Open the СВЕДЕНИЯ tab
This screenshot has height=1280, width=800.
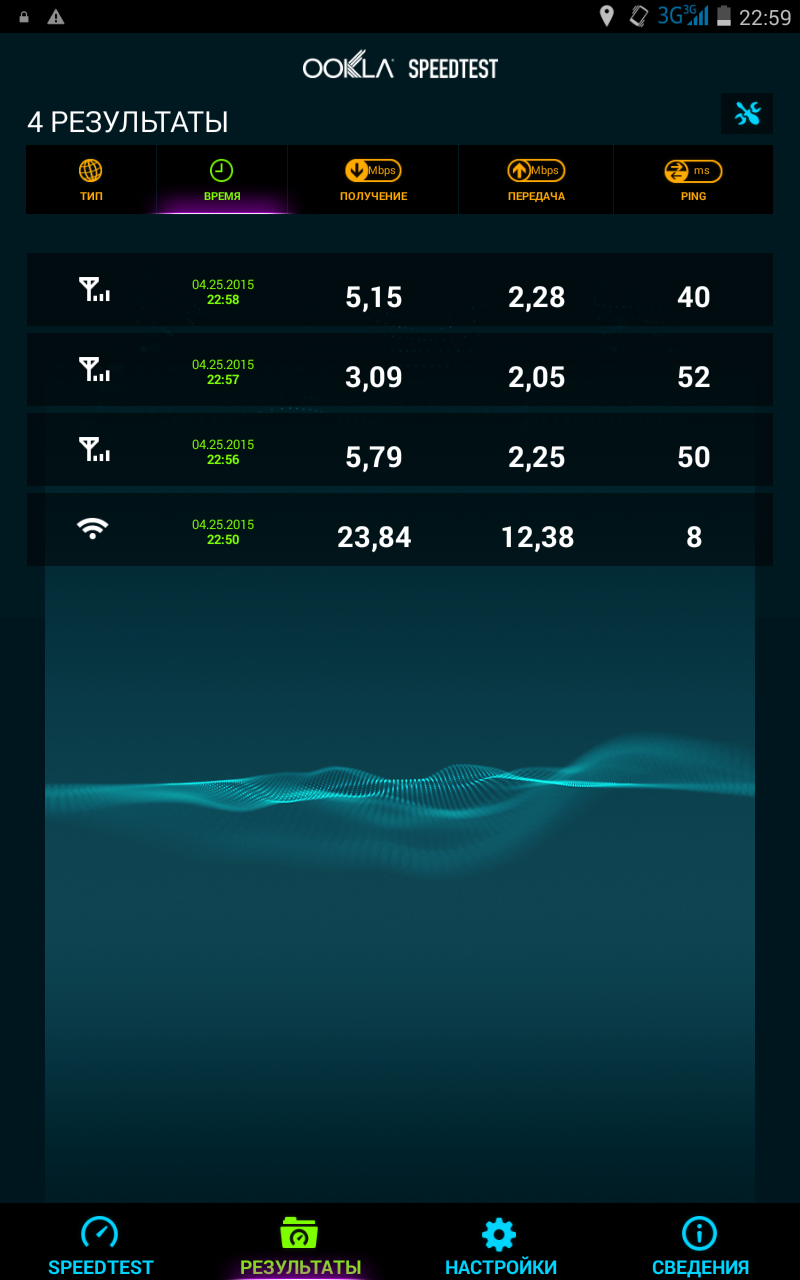(x=700, y=1243)
